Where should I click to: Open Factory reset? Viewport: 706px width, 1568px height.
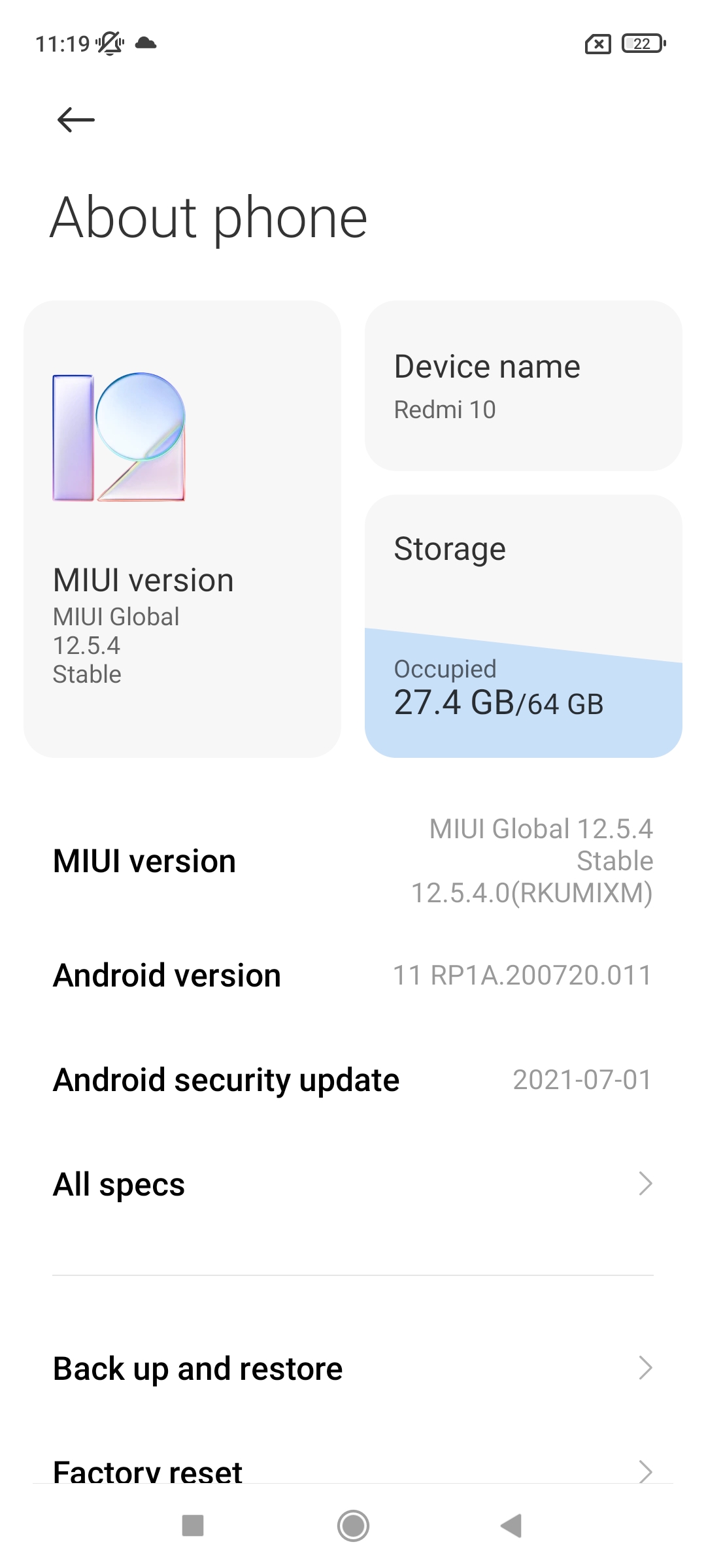tap(353, 1470)
